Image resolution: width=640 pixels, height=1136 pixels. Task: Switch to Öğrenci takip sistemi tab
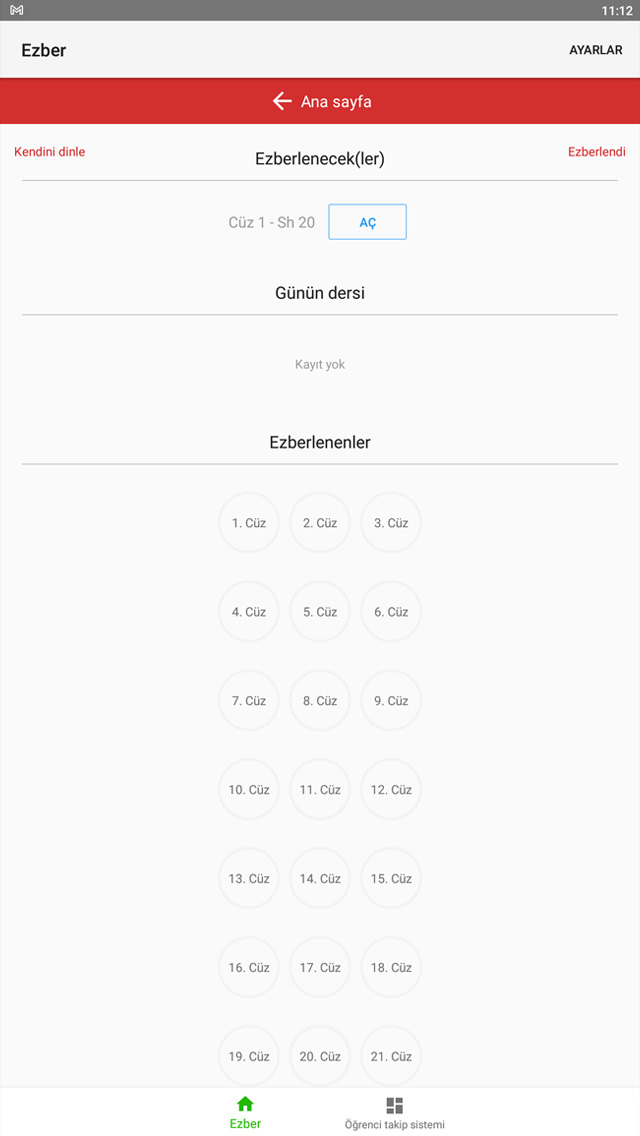click(394, 1112)
